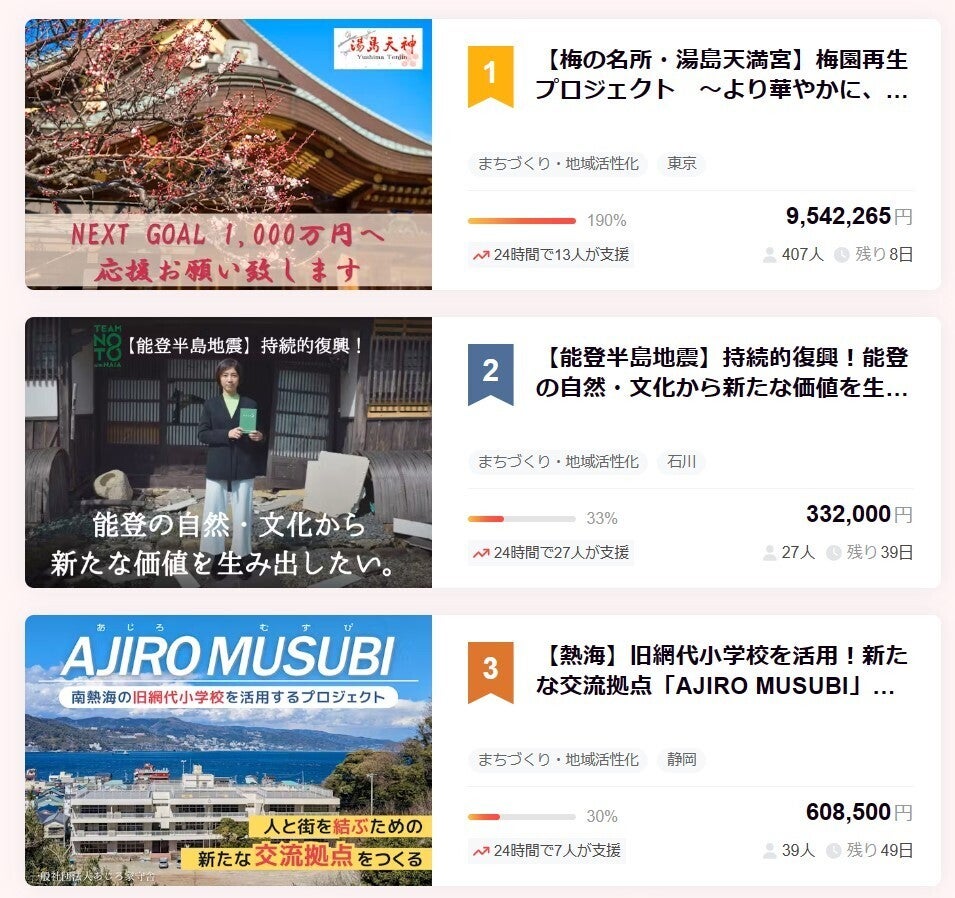
Task: Select the 静岡 region chip
Action: coord(681,760)
